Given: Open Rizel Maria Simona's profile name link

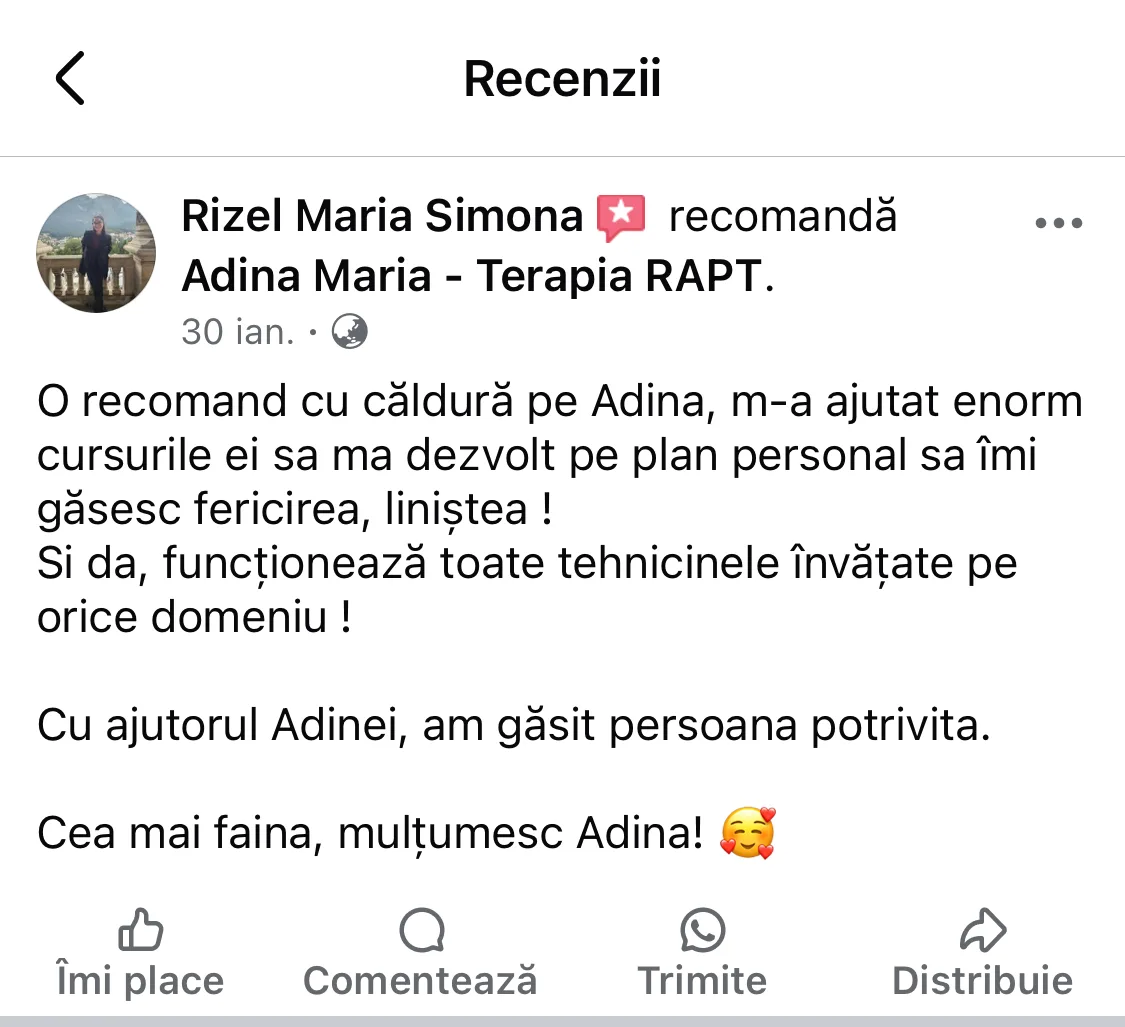Looking at the screenshot, I should click(382, 216).
